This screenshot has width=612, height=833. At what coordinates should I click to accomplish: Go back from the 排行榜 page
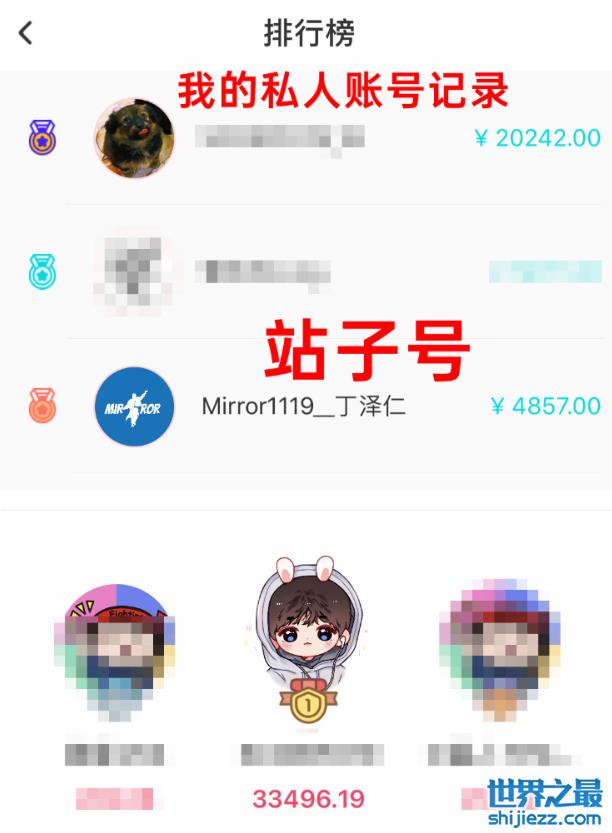(26, 33)
